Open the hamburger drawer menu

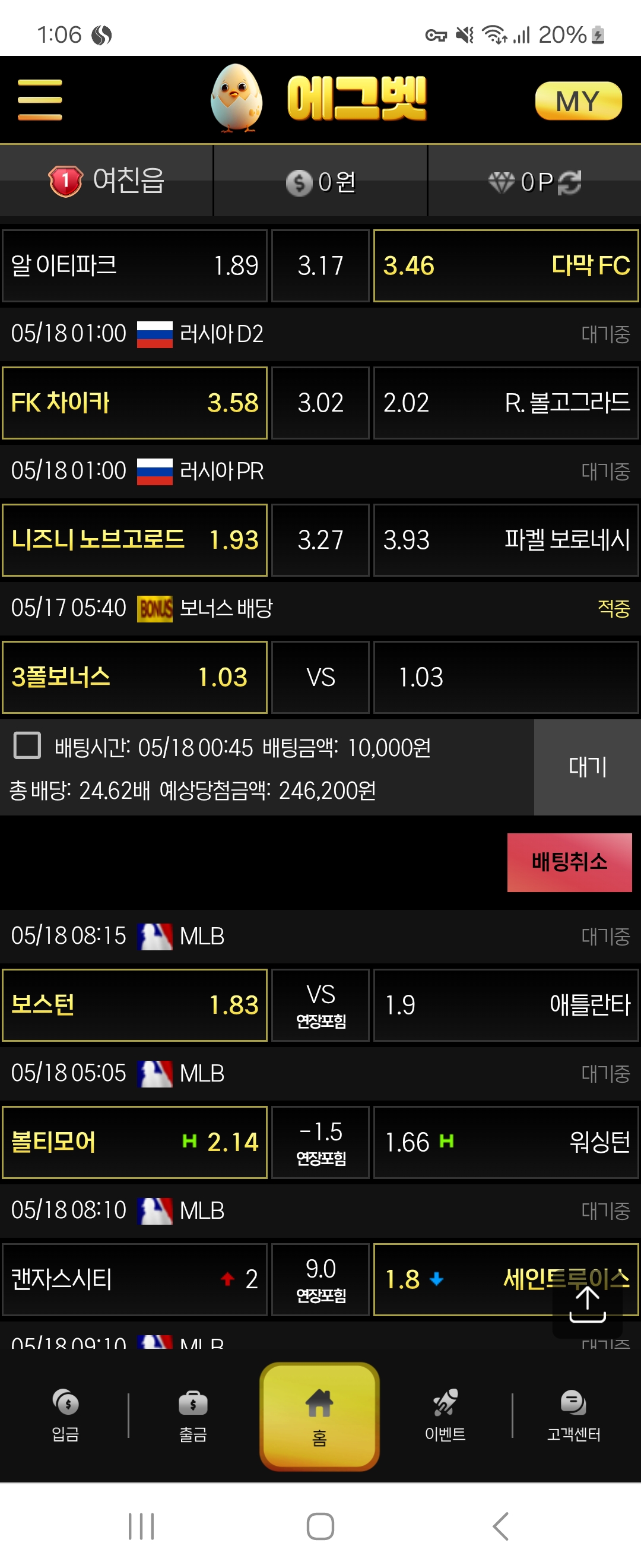click(40, 100)
